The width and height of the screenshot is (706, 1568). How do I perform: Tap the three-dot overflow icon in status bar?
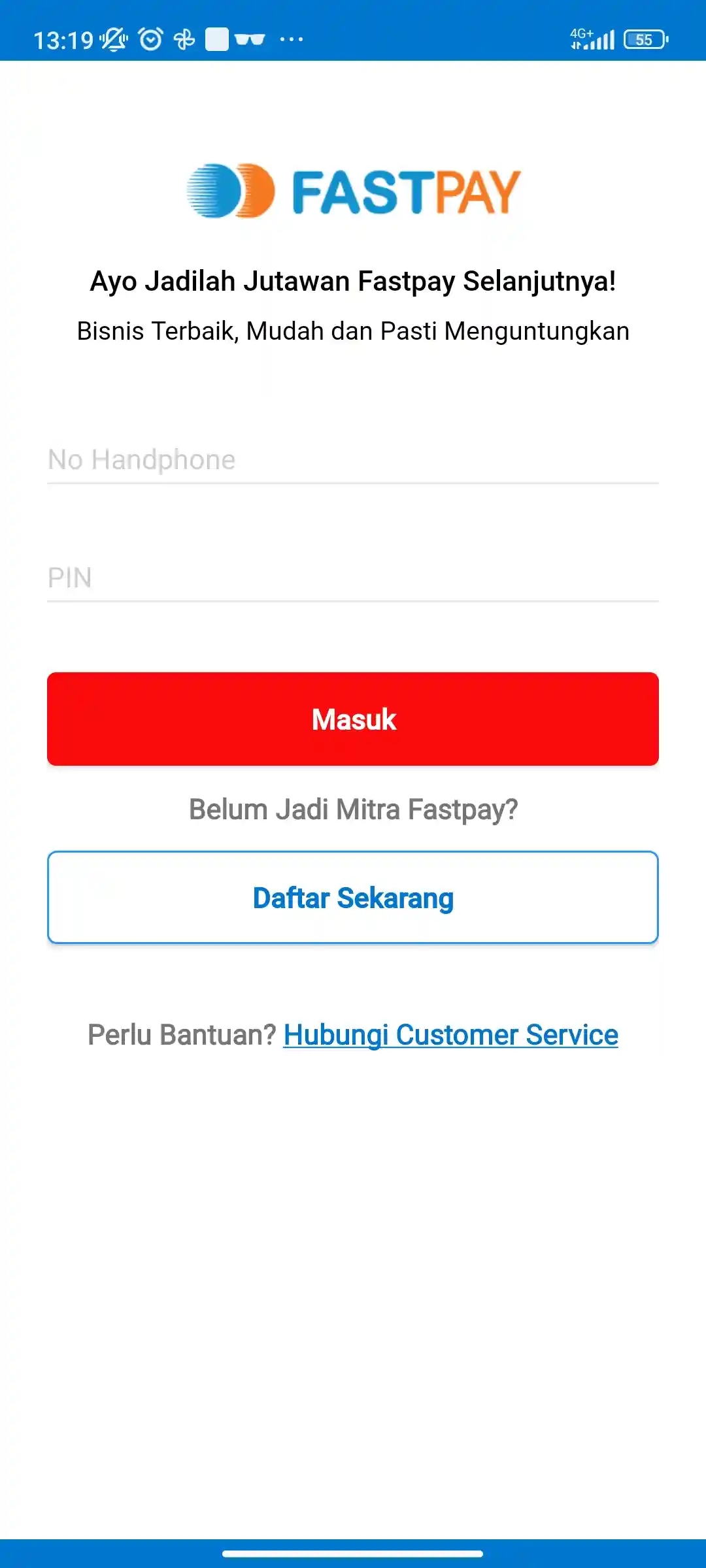pos(290,41)
